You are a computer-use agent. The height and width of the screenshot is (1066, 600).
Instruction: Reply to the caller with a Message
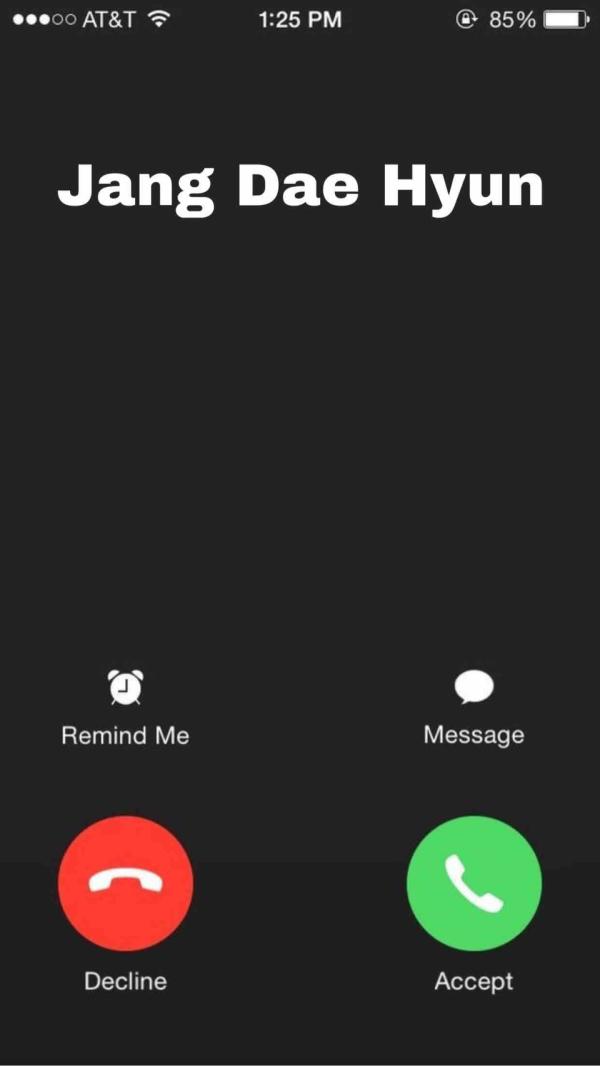[x=474, y=688]
